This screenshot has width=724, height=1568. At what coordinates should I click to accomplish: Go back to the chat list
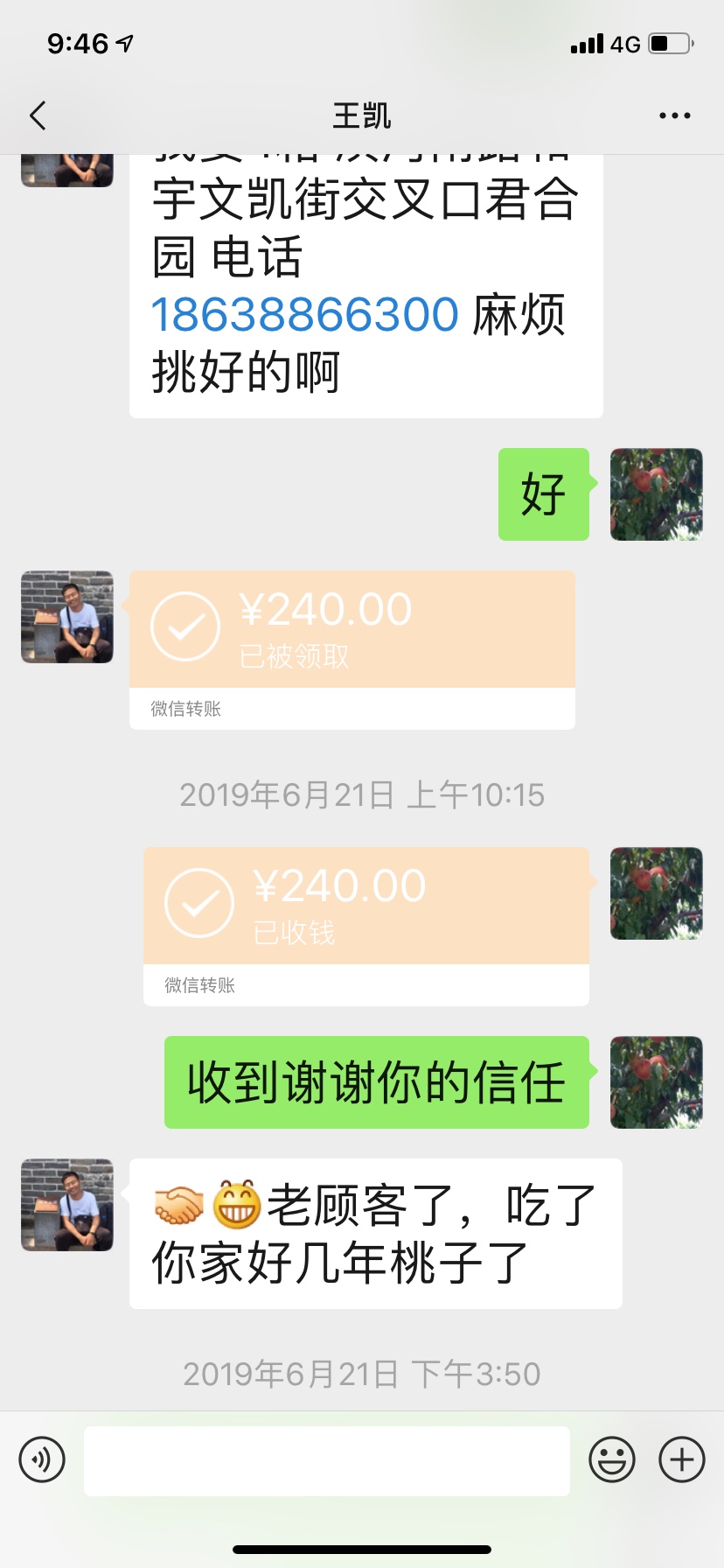click(x=38, y=115)
